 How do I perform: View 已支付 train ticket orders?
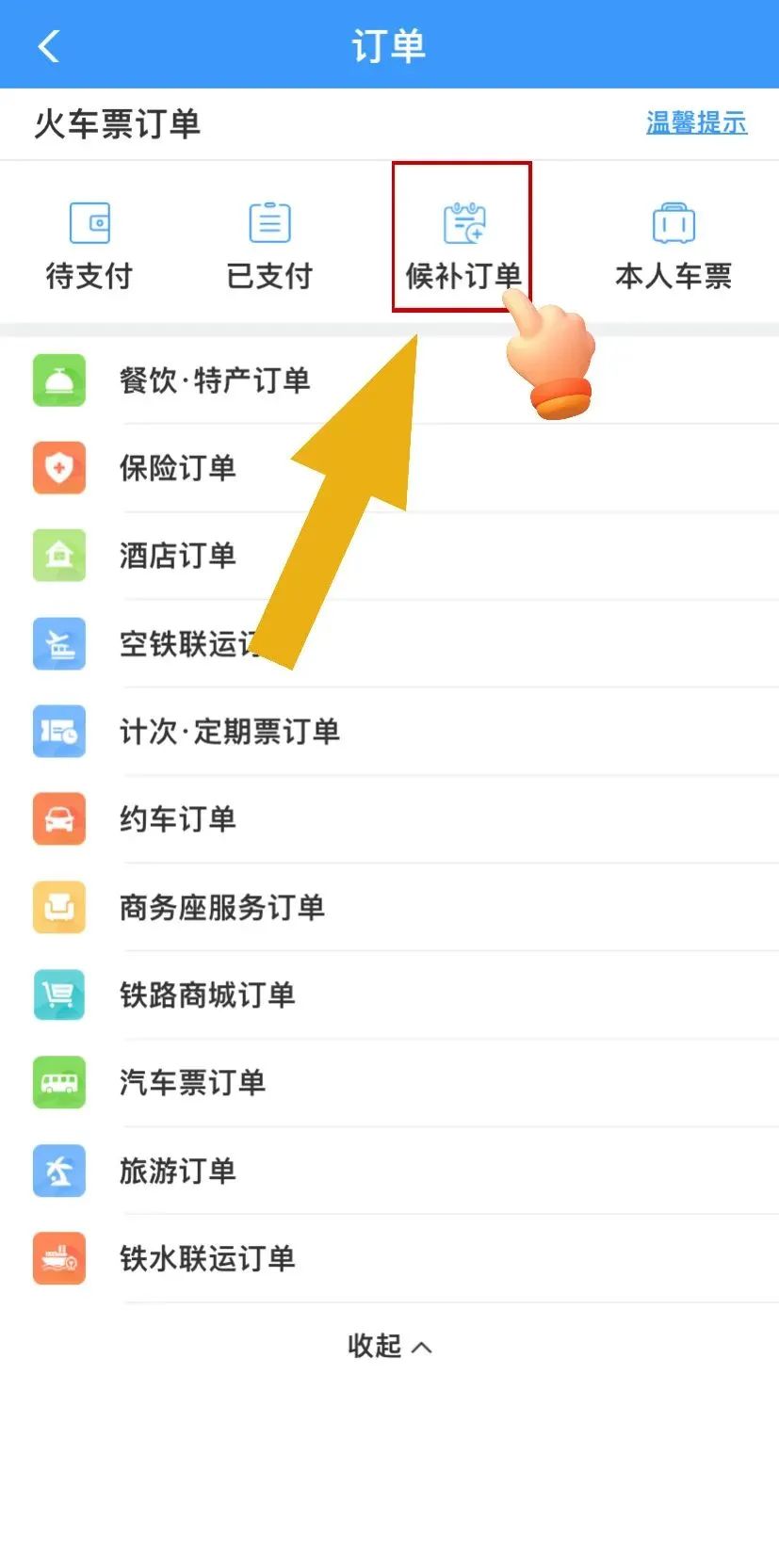click(x=269, y=245)
